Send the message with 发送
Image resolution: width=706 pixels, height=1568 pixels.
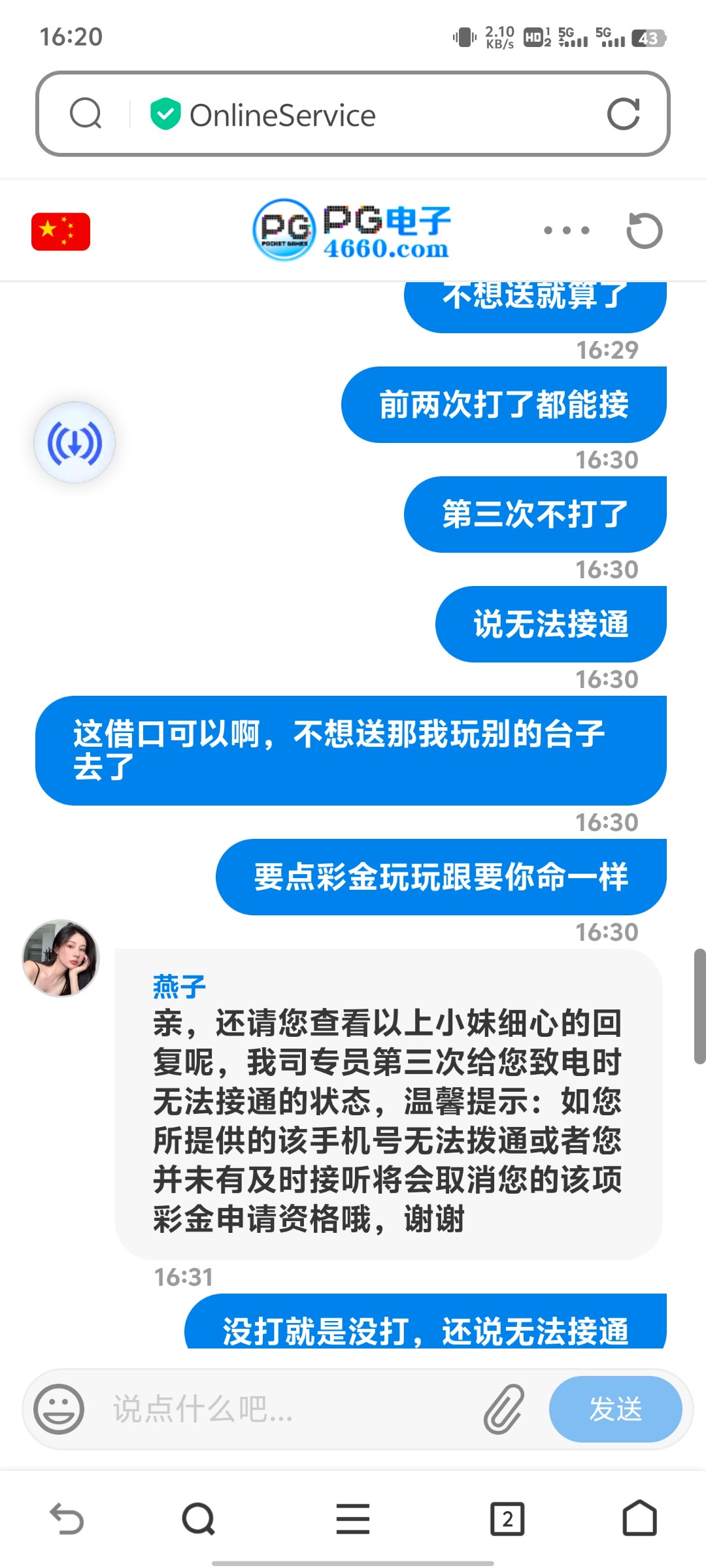[x=615, y=1409]
